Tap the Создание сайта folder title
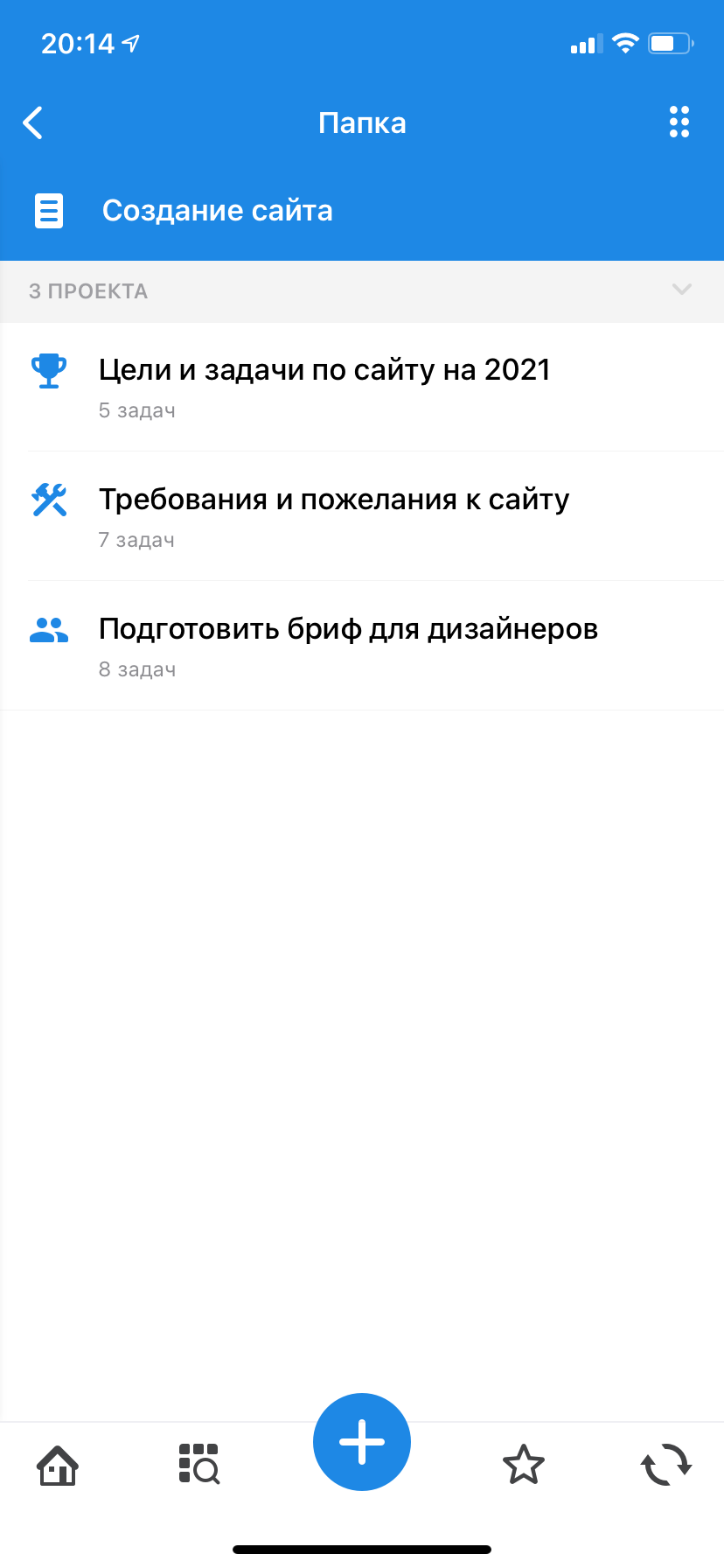724x1568 pixels. (217, 211)
